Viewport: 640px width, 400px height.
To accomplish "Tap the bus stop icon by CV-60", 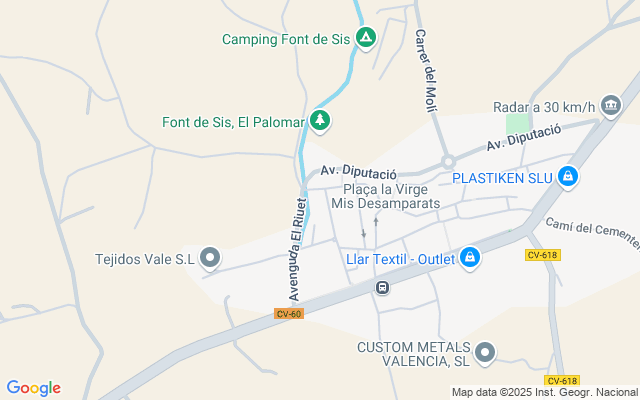I will 381,288.
